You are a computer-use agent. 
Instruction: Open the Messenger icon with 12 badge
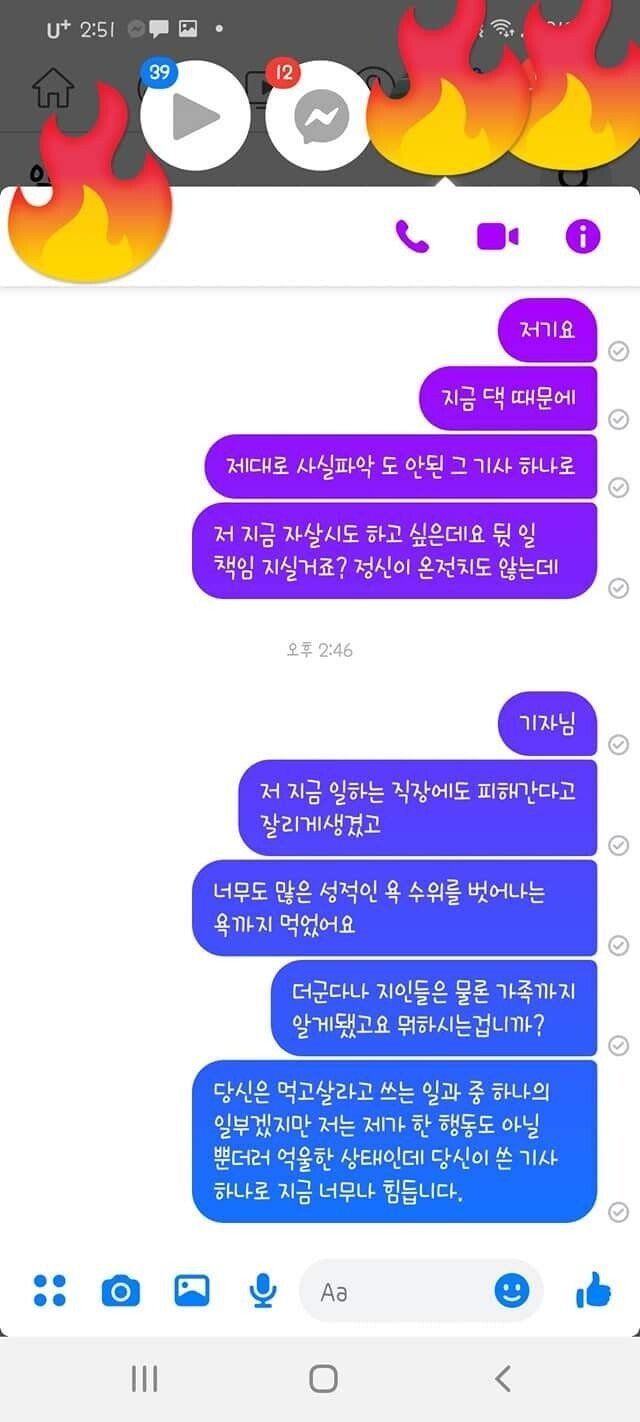[x=321, y=116]
